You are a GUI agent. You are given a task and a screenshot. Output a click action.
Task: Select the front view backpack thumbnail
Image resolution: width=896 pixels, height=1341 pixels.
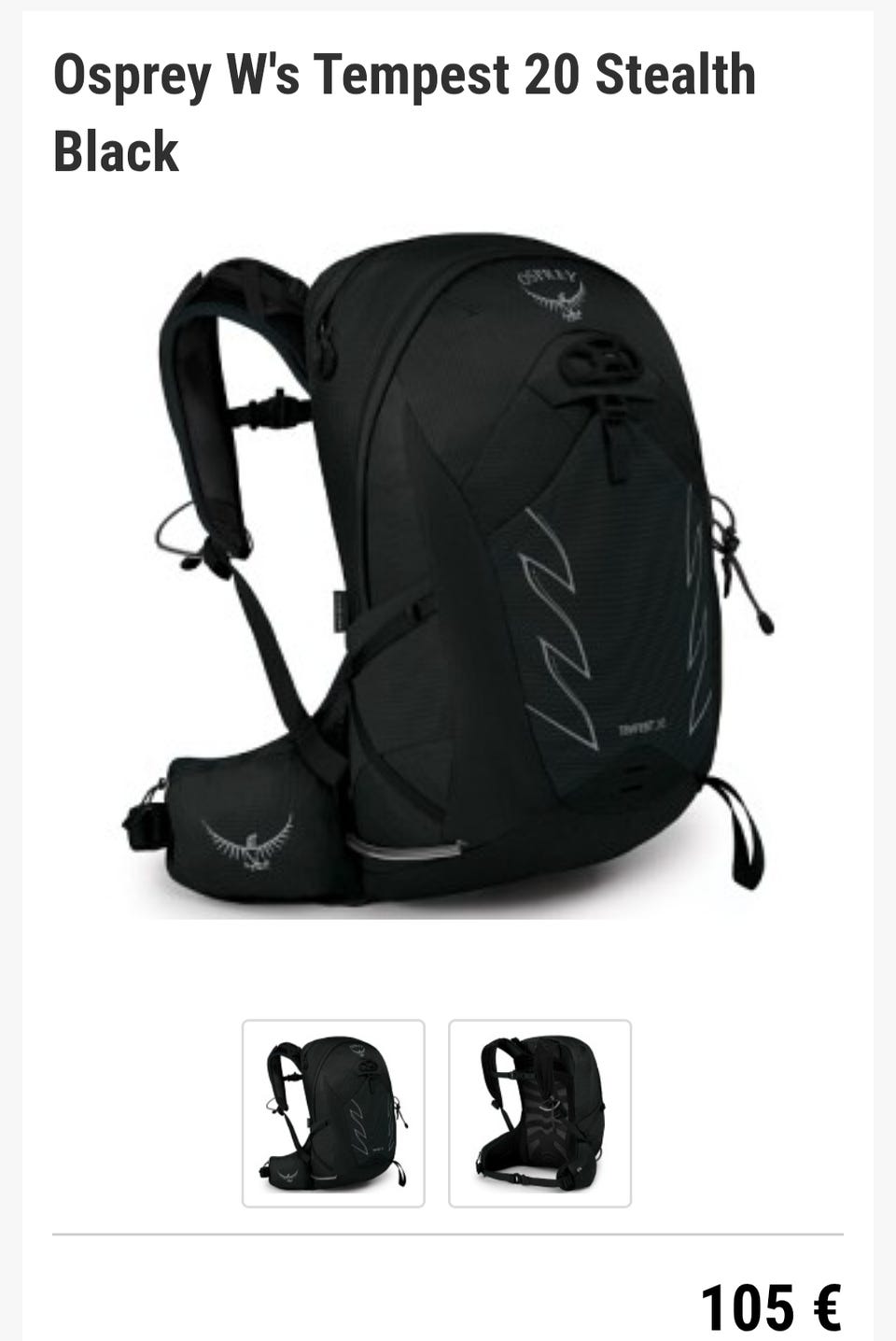coord(333,1113)
